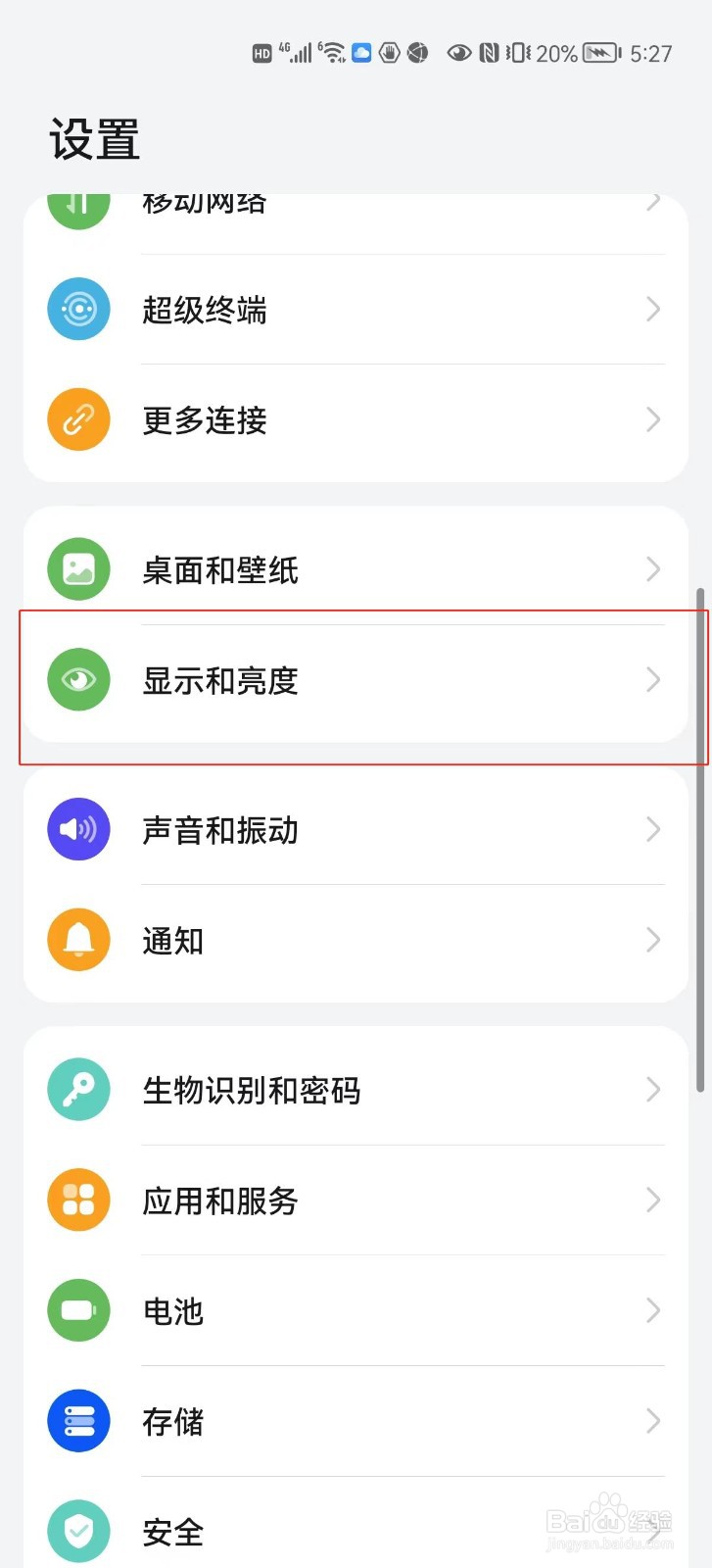Click the 显示和亮度 eye icon
The image size is (712, 1568).
click(x=78, y=679)
